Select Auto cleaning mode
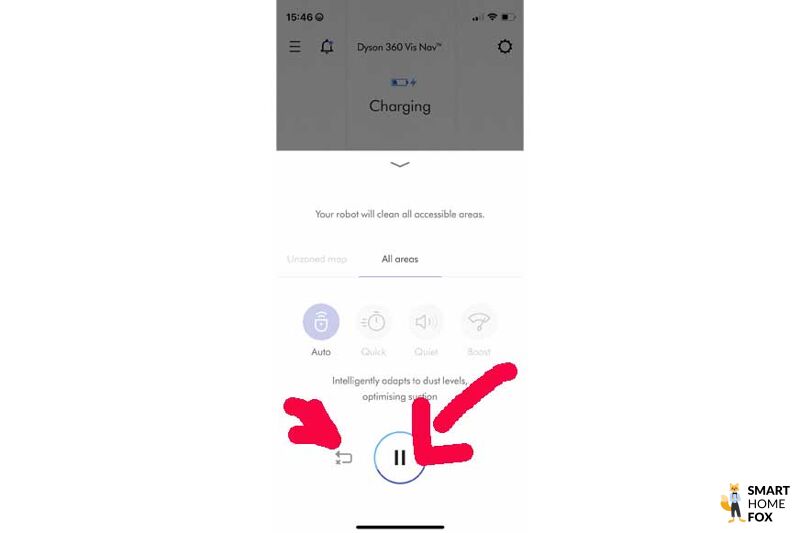Image resolution: width=800 pixels, height=533 pixels. (321, 322)
